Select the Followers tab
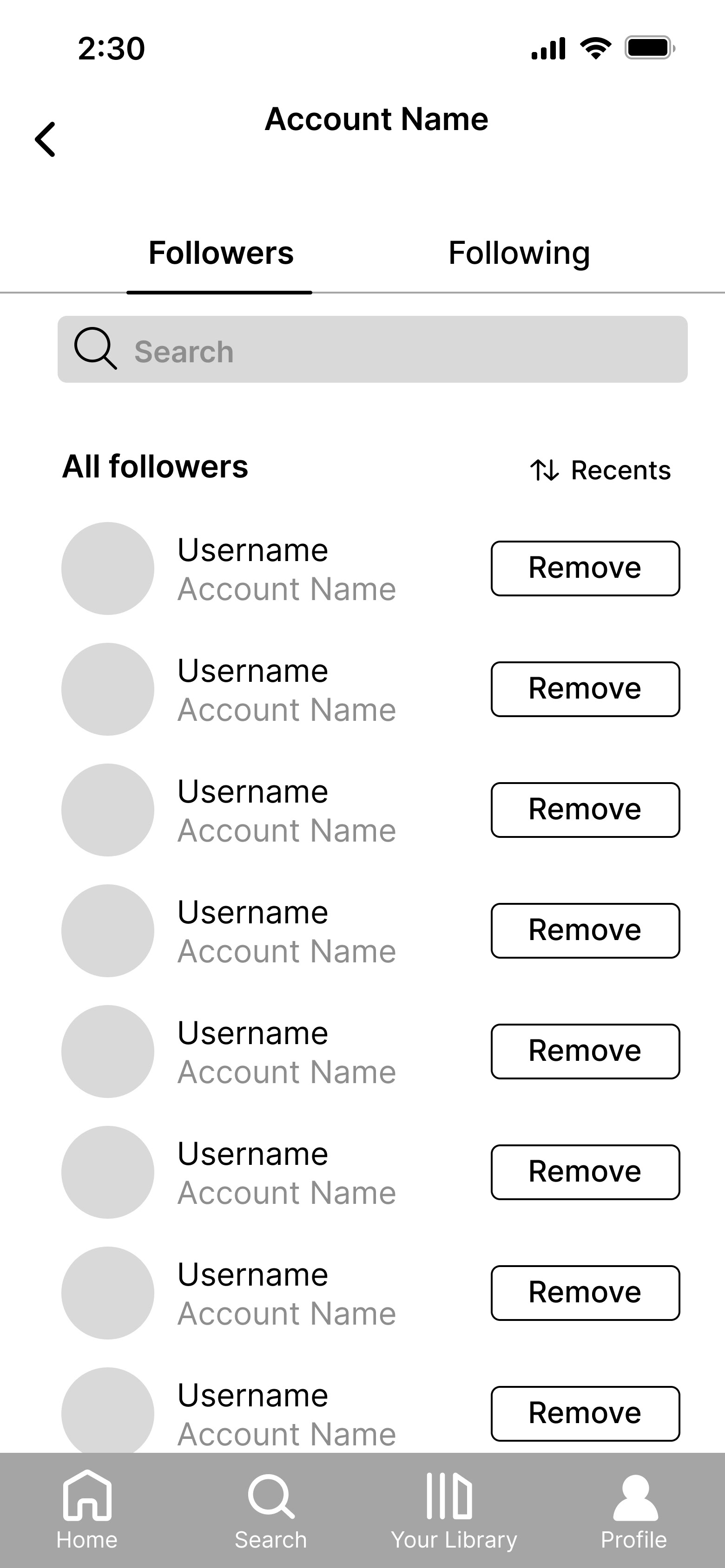The width and height of the screenshot is (725, 1568). click(x=221, y=253)
